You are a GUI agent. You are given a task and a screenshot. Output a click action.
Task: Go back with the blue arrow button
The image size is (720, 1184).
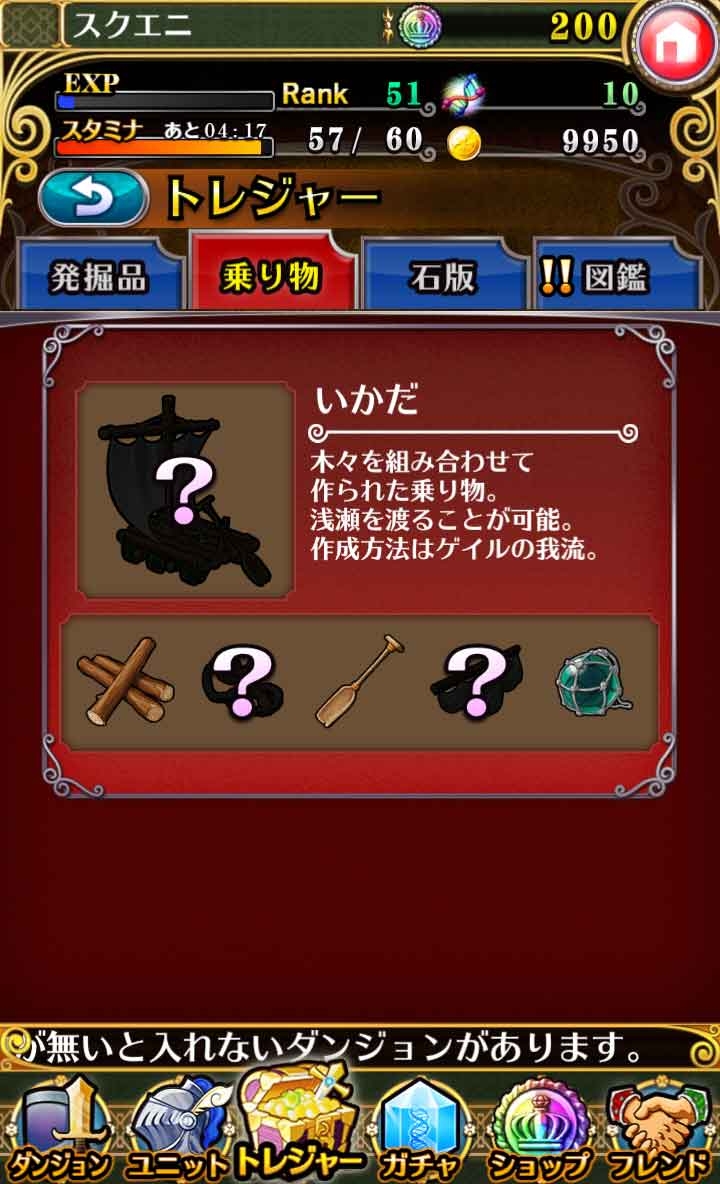(x=92, y=197)
